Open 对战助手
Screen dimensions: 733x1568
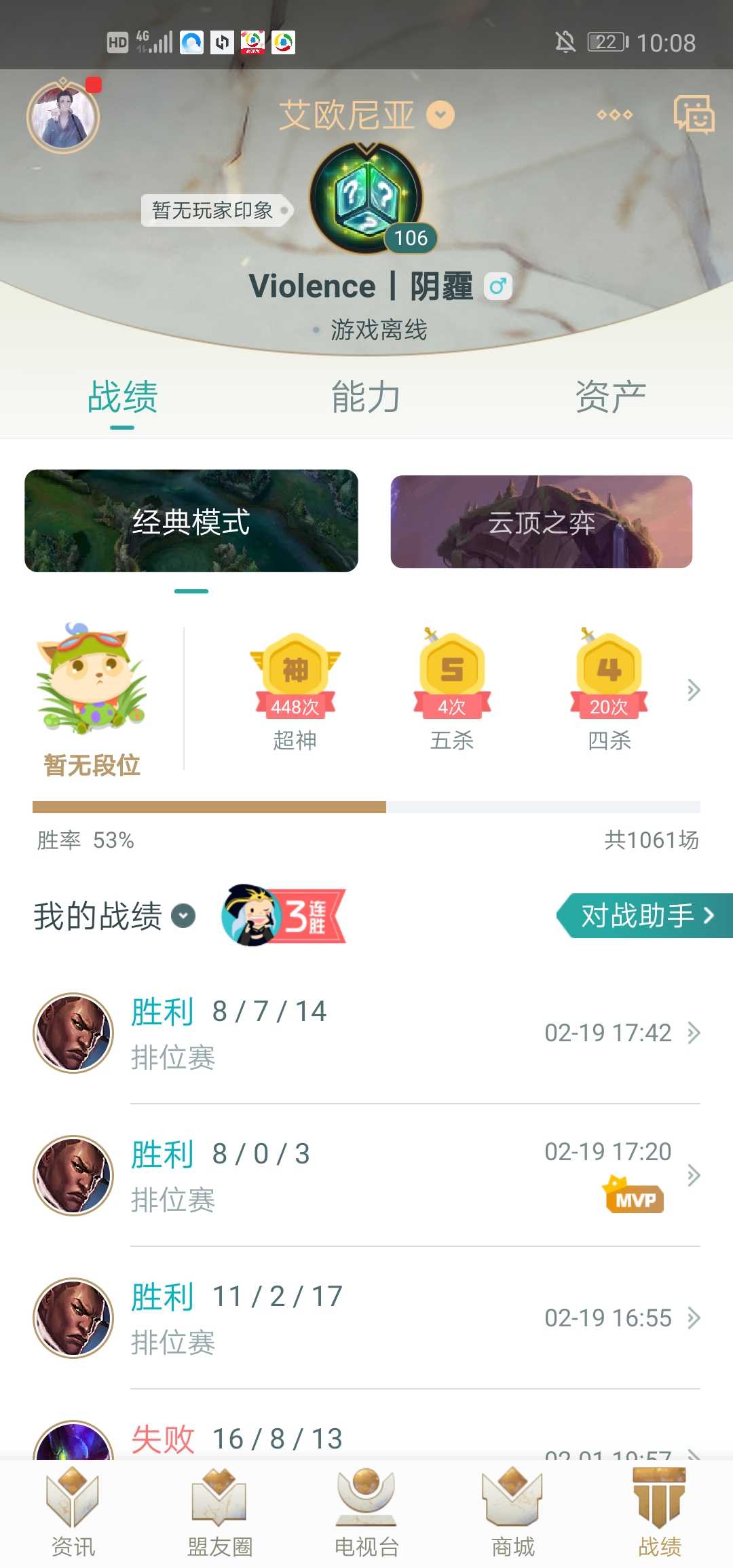(x=645, y=916)
